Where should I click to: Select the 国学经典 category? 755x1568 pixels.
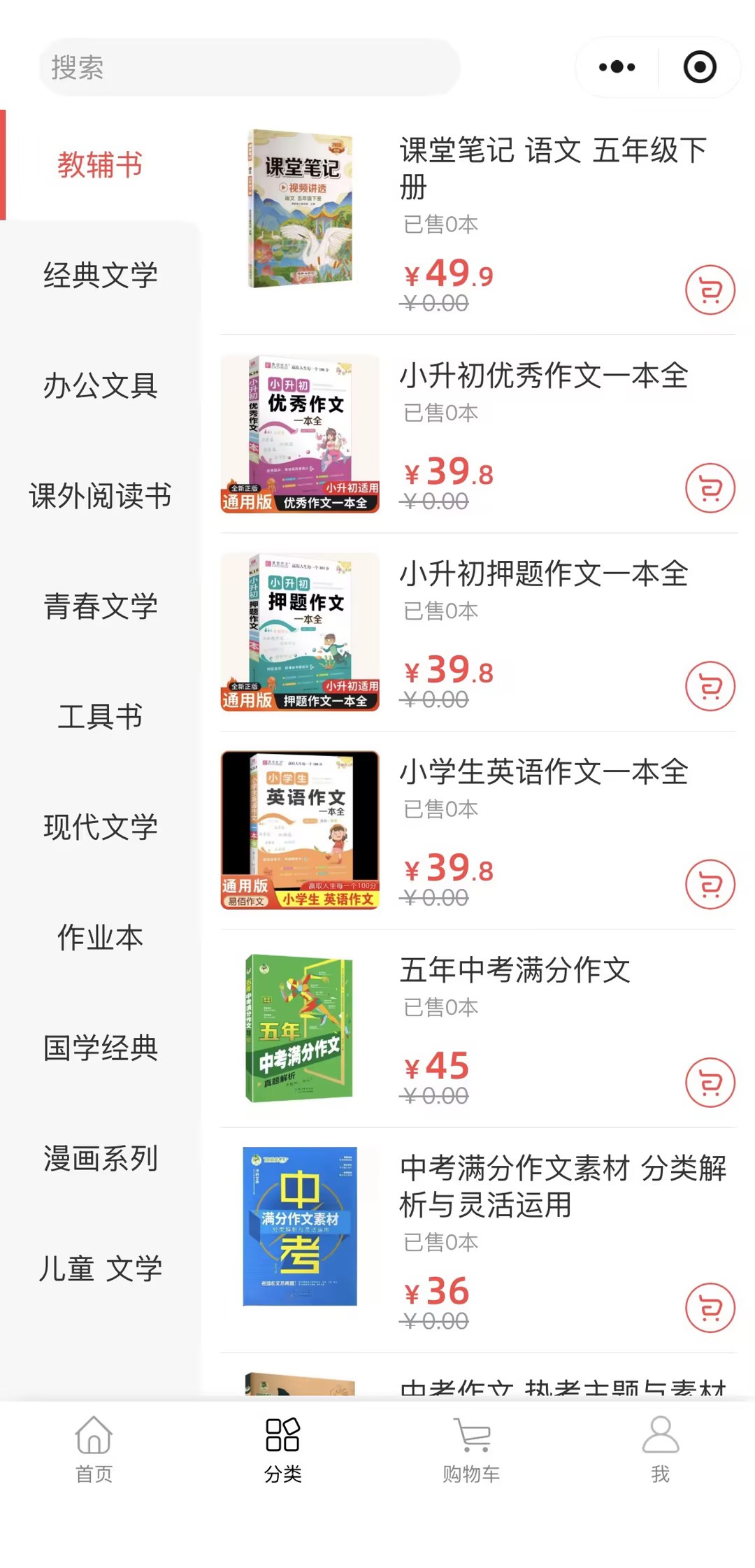101,1048
